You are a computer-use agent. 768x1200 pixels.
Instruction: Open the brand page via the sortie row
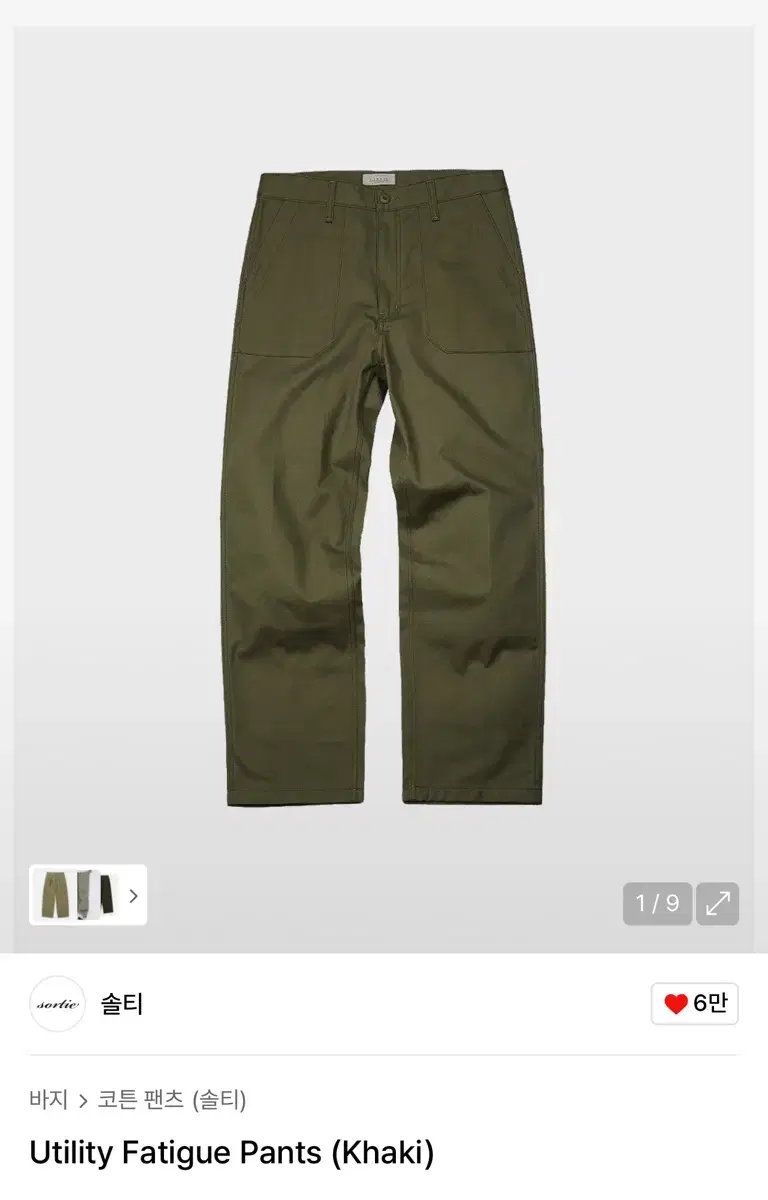(x=90, y=1003)
